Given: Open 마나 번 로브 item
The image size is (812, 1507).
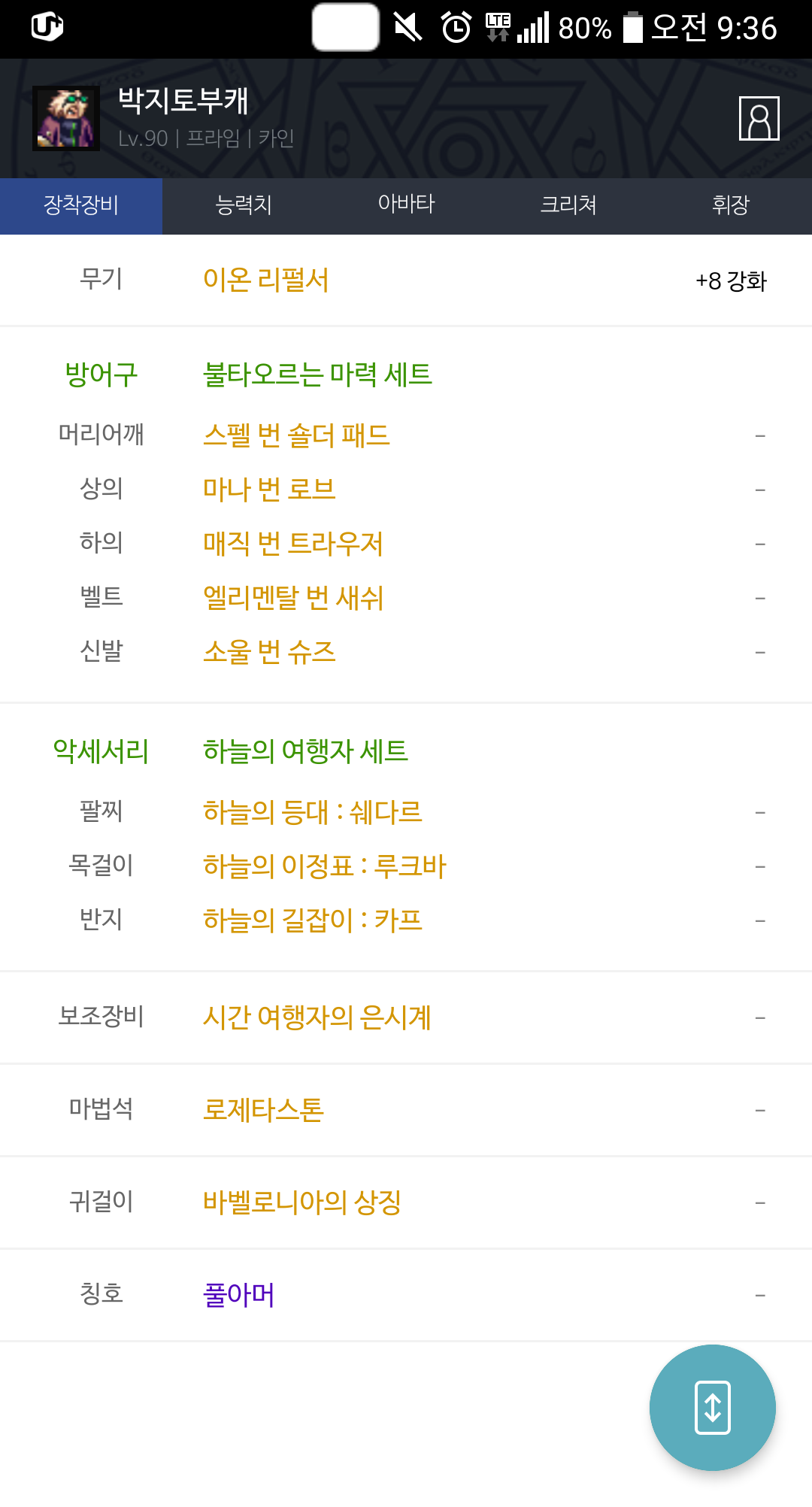Looking at the screenshot, I should [x=269, y=490].
